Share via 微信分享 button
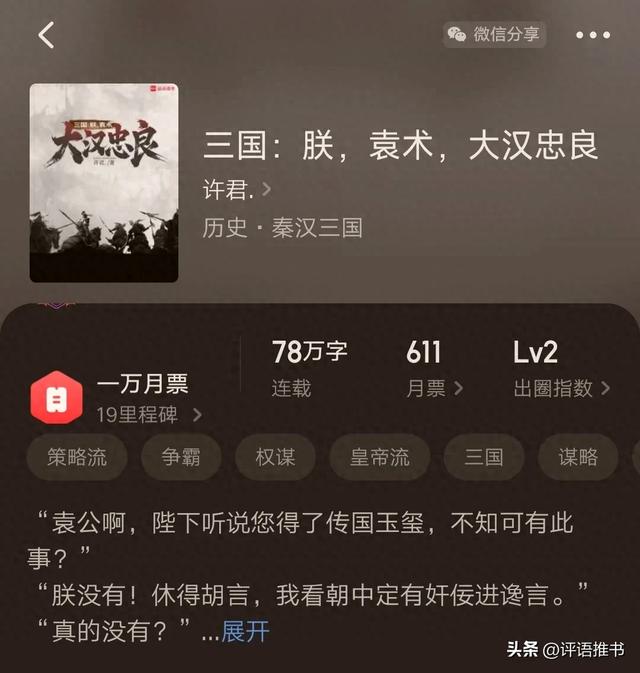This screenshot has width=640, height=673. click(495, 34)
